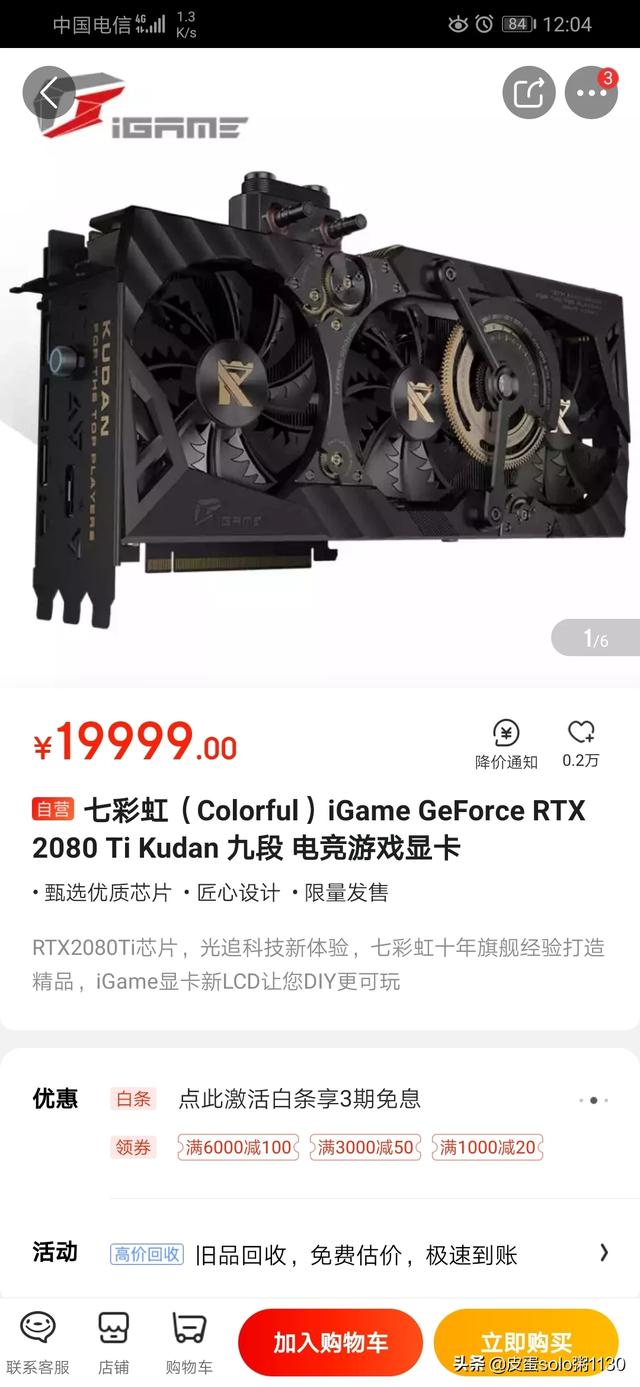Open the shopping cart (购物车)
Image resolution: width=640 pixels, height=1387 pixels.
pos(189,1343)
